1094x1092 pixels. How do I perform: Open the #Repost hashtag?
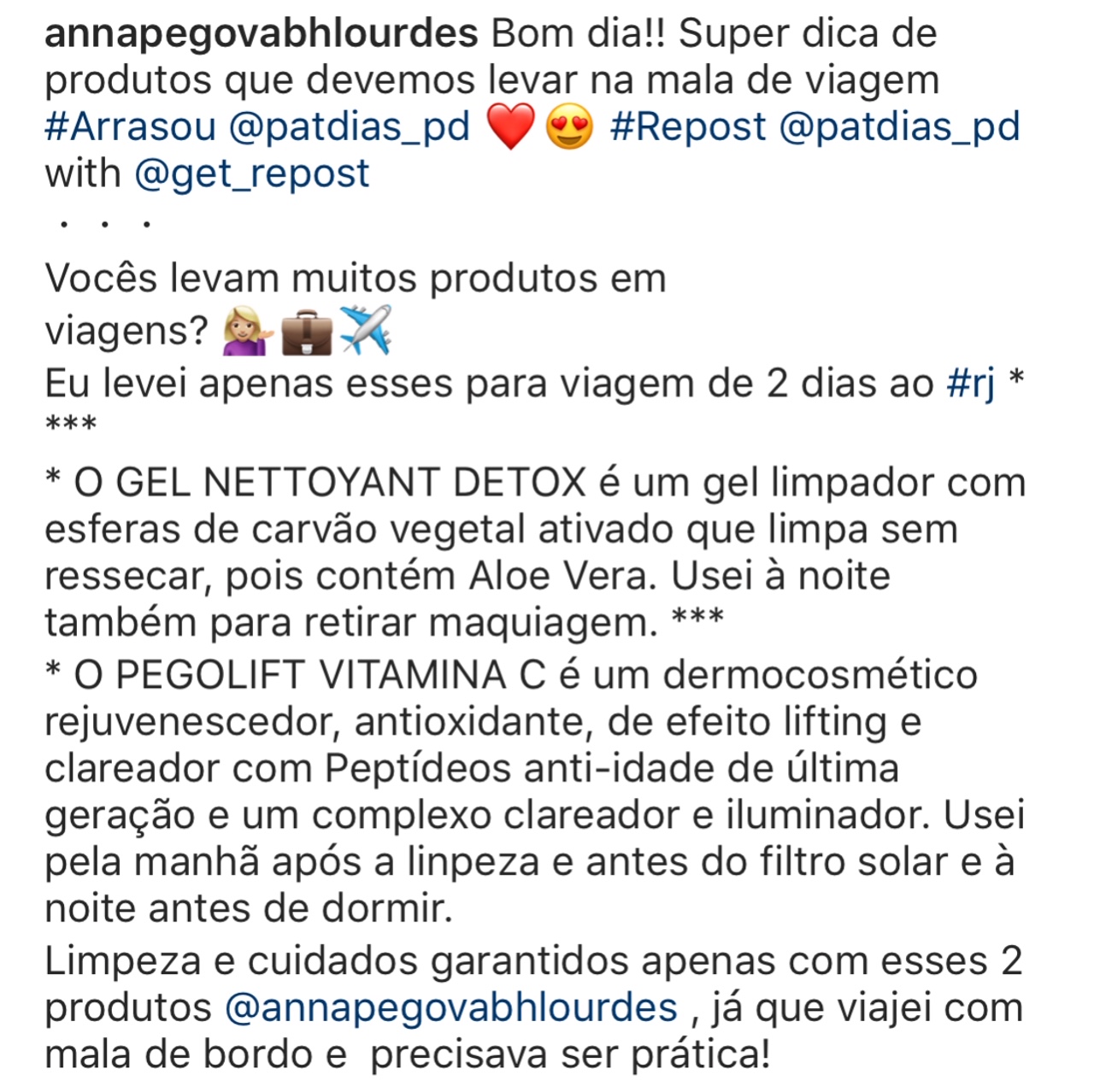(x=688, y=127)
